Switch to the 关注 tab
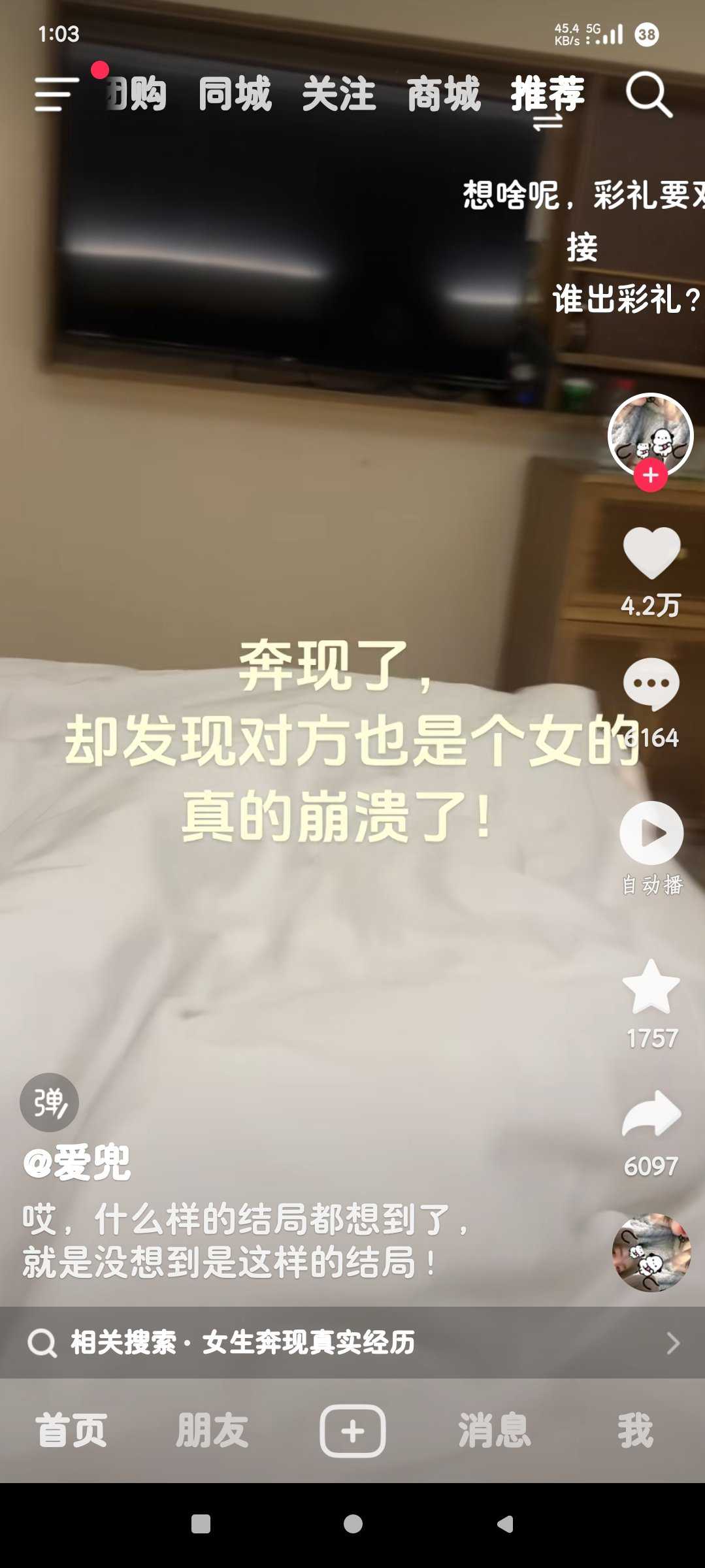Screen dimensions: 705x1568 [339, 94]
